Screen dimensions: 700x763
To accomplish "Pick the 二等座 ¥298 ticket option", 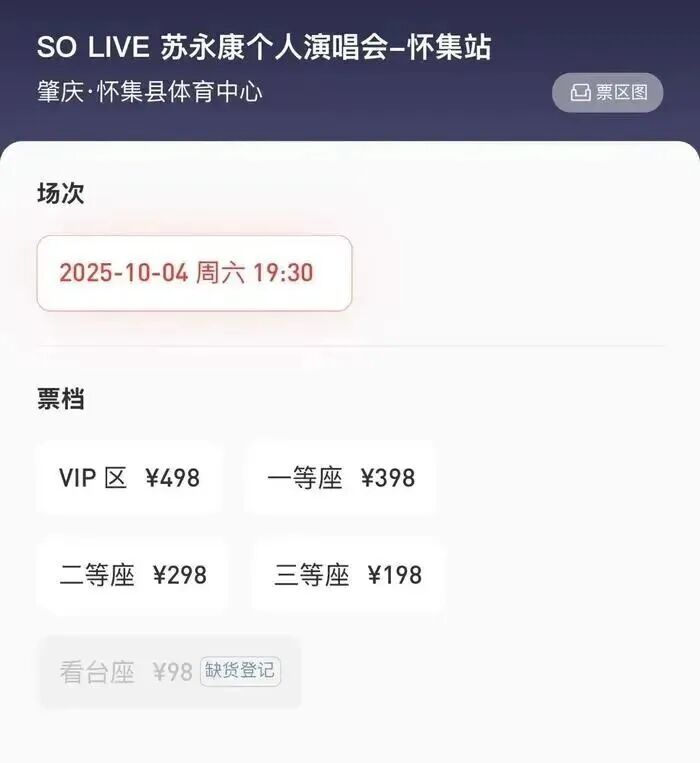I will tap(133, 575).
